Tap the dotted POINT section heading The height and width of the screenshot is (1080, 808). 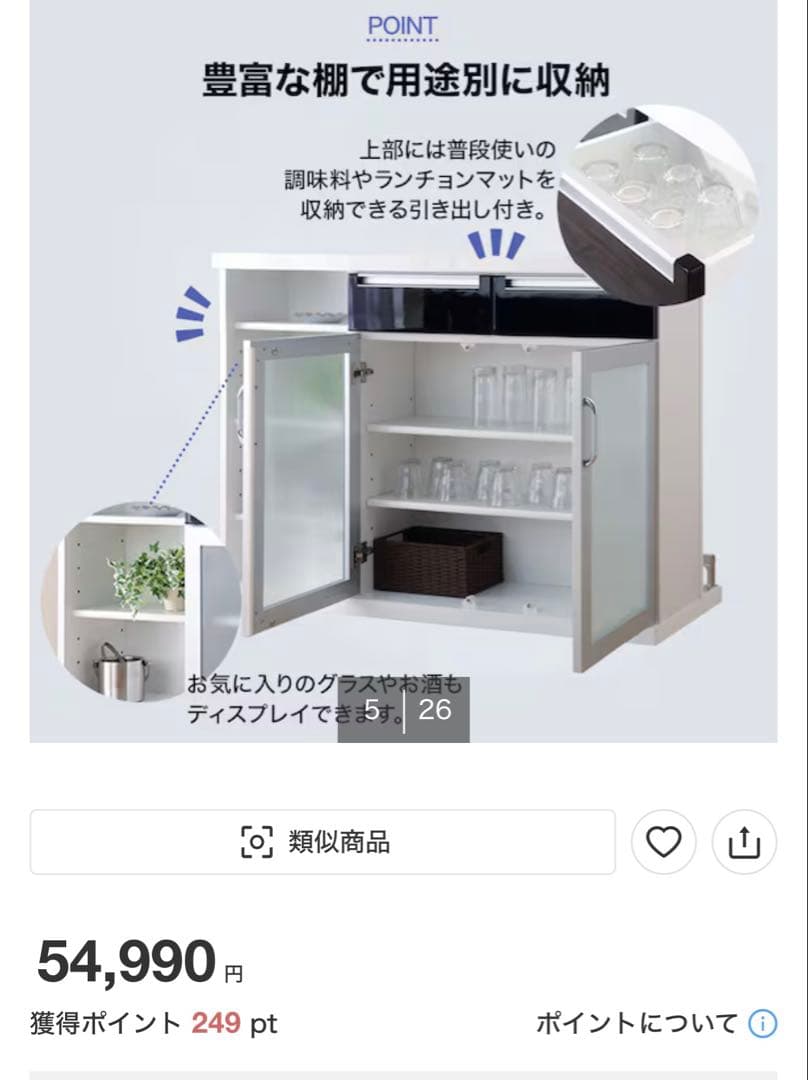pos(402,24)
